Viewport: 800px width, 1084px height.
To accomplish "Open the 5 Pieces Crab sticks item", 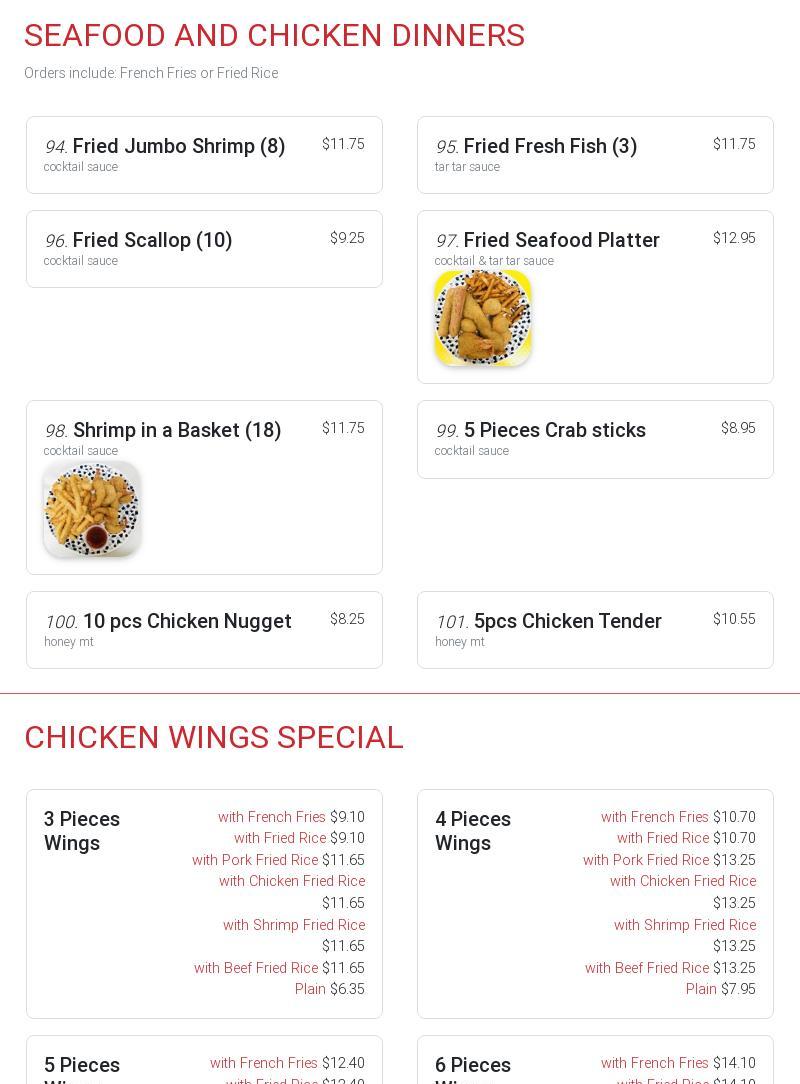I will coord(554,431).
